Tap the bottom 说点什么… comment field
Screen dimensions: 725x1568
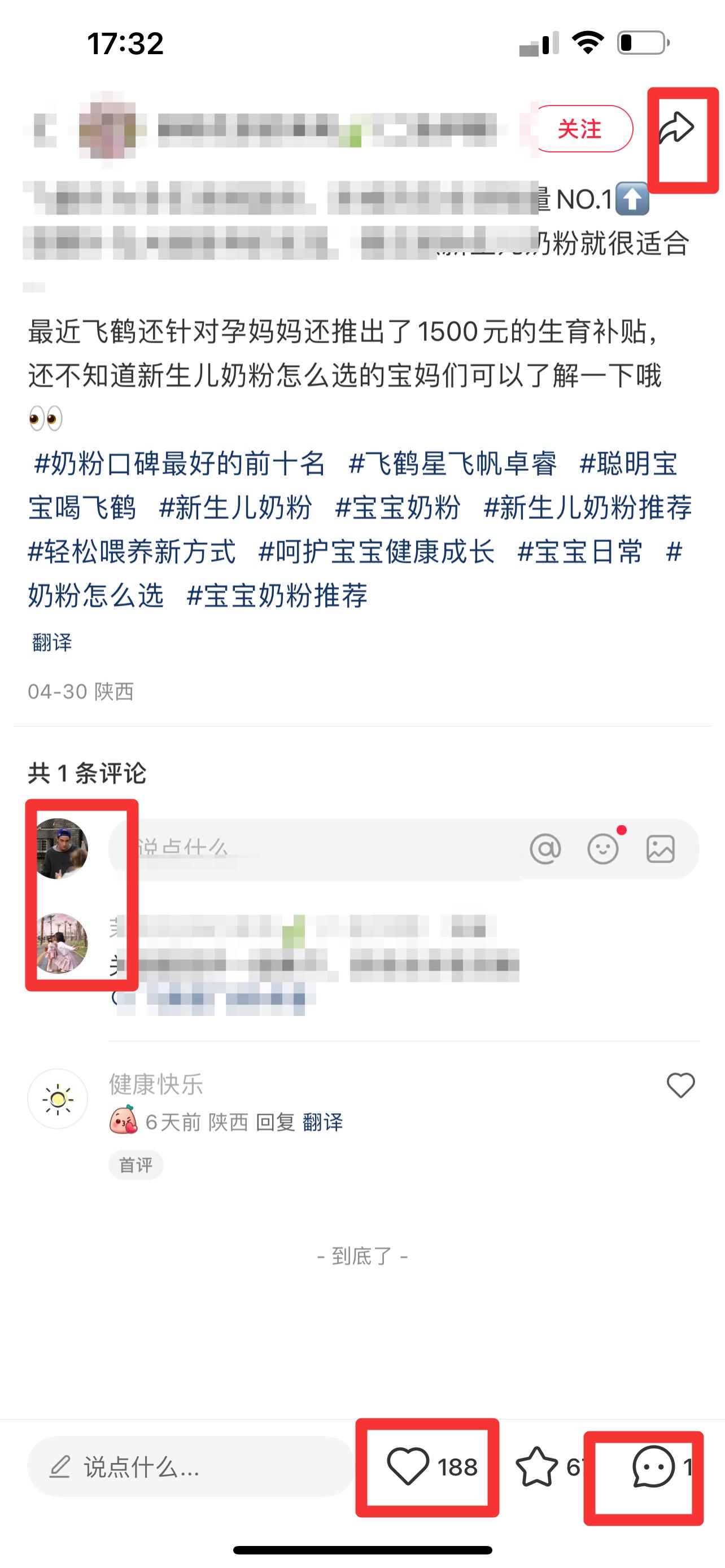point(190,1466)
